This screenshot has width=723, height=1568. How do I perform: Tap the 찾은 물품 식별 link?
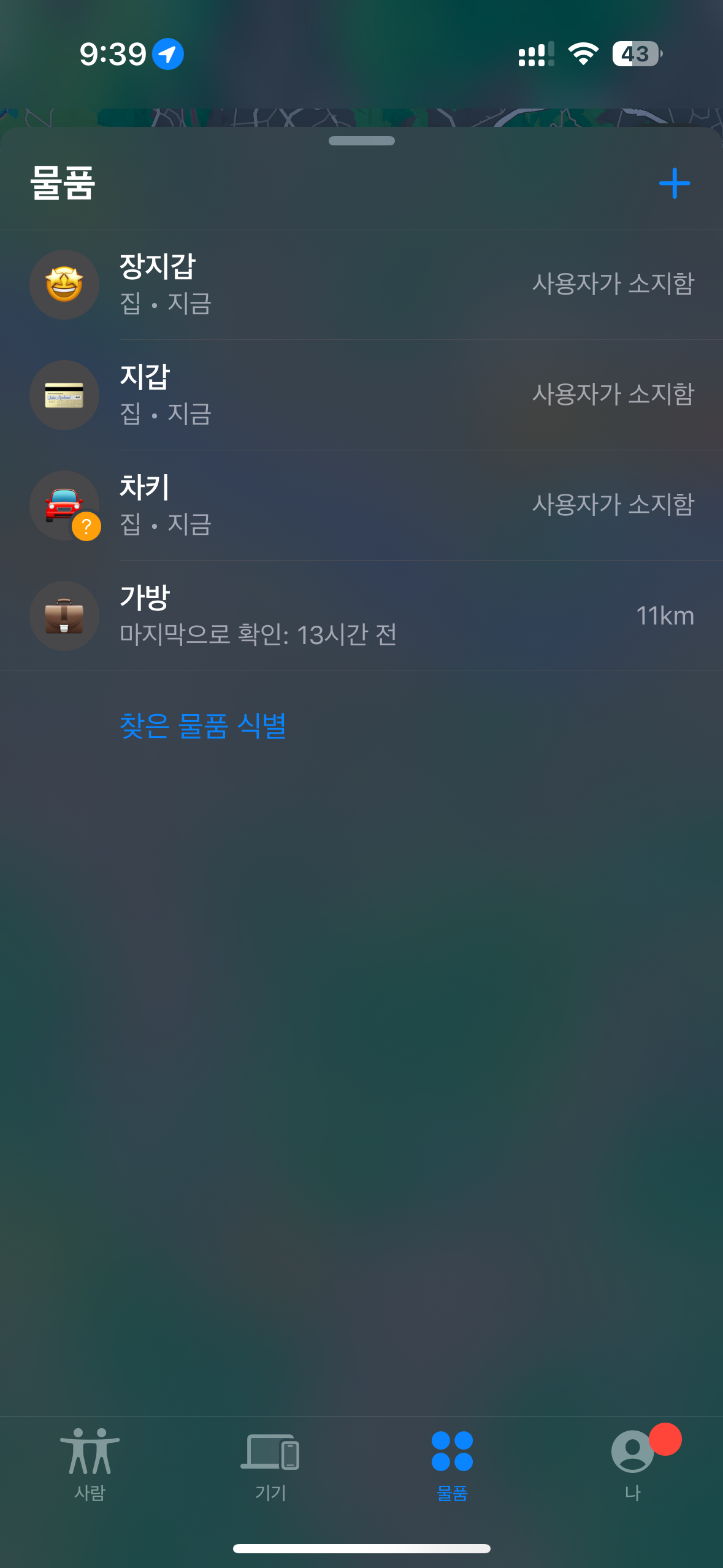(x=203, y=726)
